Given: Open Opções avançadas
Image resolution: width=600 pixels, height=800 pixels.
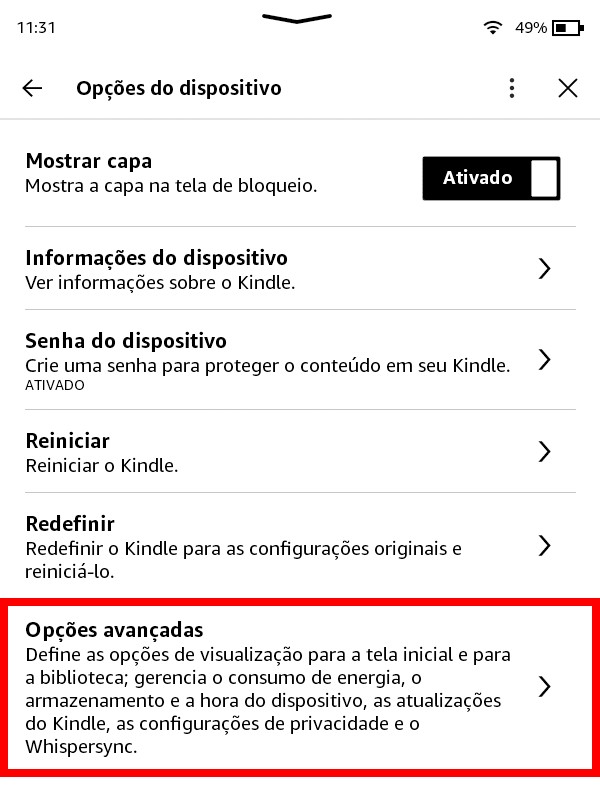Looking at the screenshot, I should [x=290, y=686].
